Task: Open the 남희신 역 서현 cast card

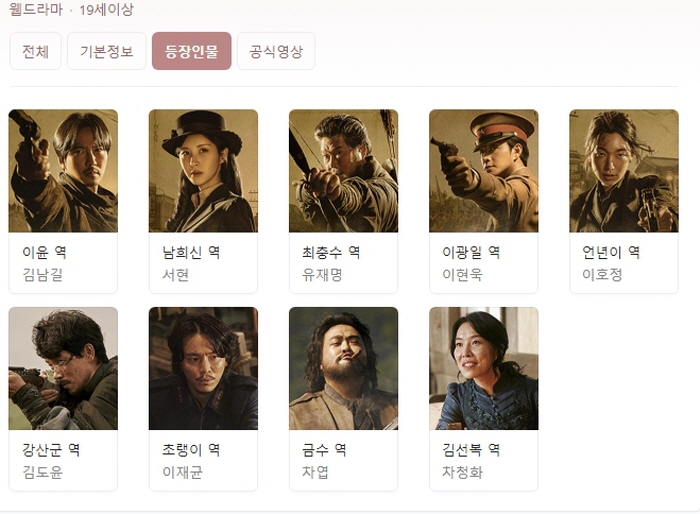Action: point(203,200)
